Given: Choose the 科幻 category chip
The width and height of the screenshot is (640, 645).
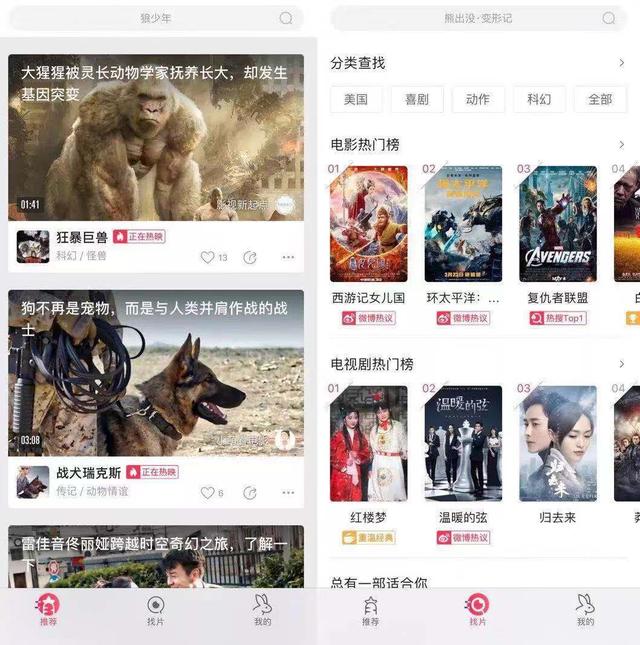Looking at the screenshot, I should (539, 99).
